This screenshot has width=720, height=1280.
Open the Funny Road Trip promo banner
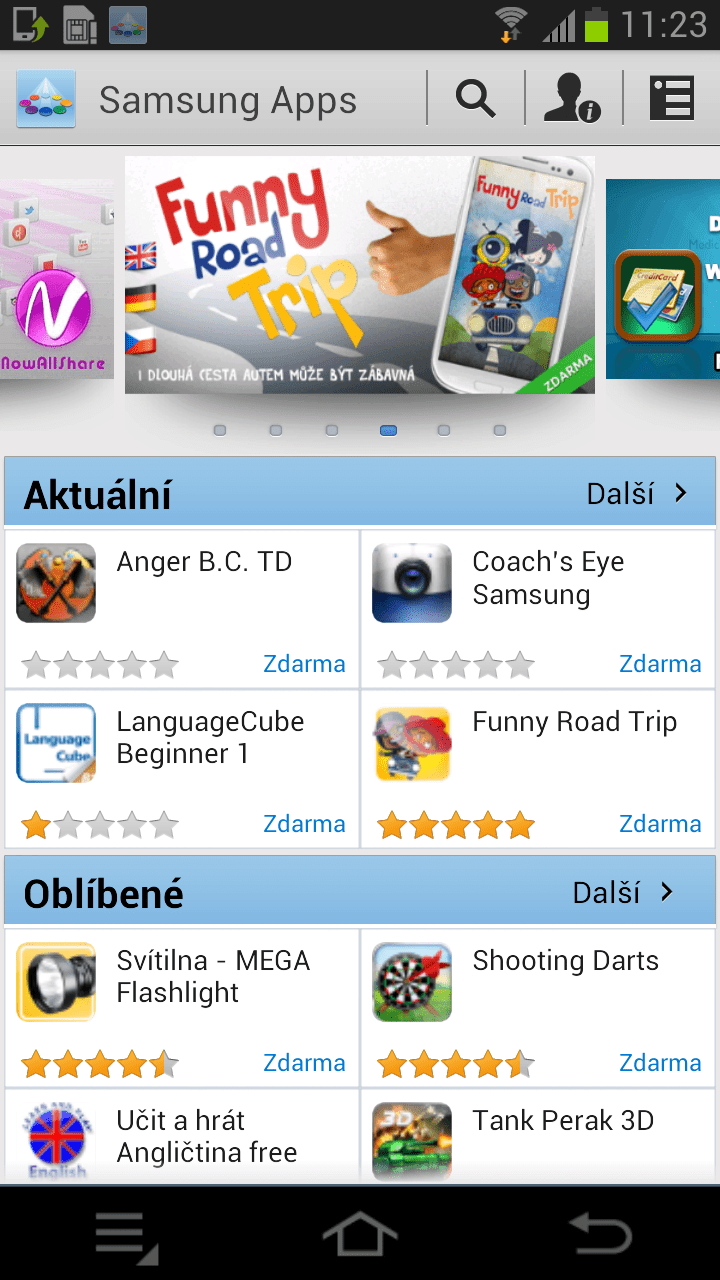359,275
